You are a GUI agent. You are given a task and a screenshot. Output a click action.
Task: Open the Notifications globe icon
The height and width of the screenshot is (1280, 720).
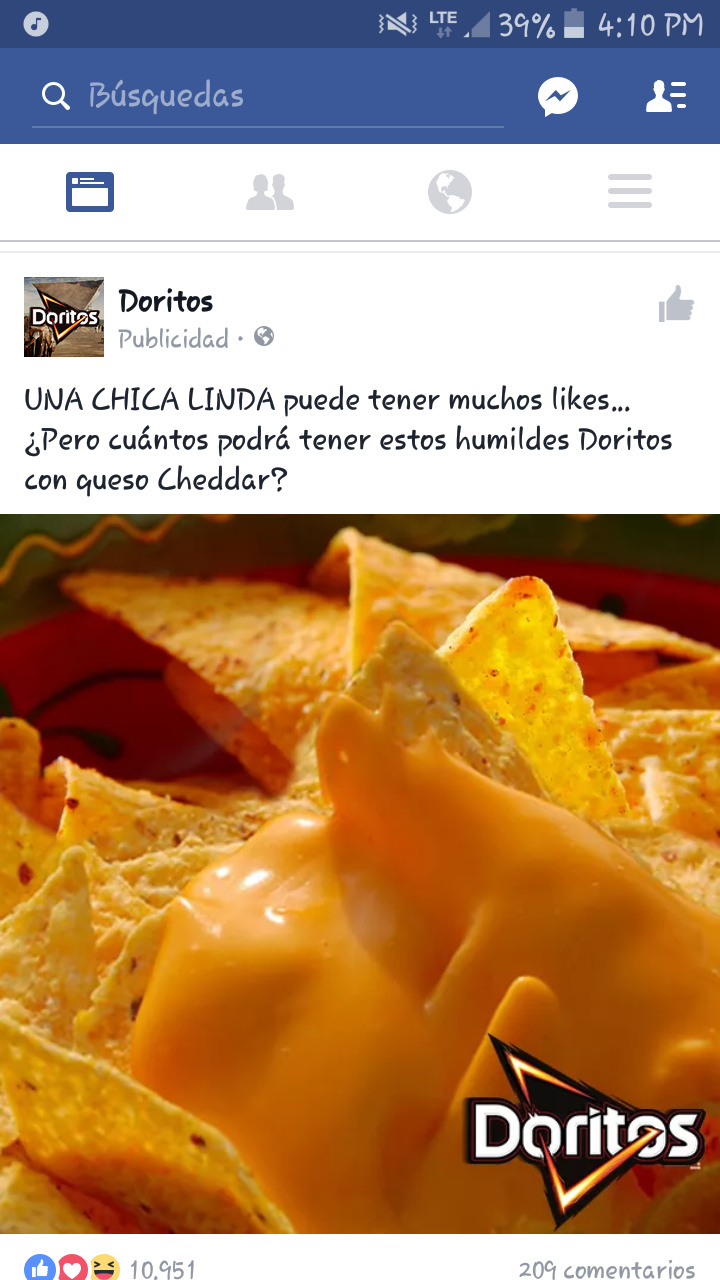tap(449, 190)
